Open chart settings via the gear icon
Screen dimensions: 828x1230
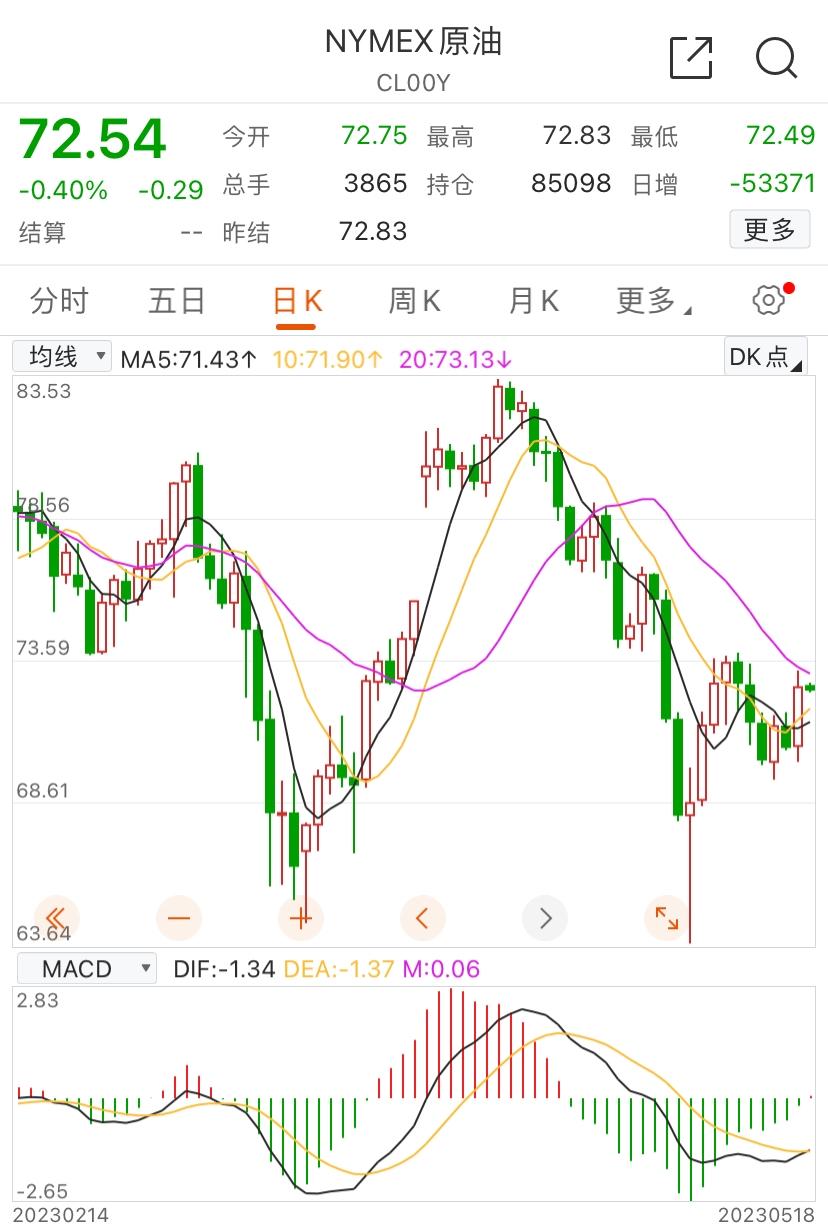click(x=767, y=299)
